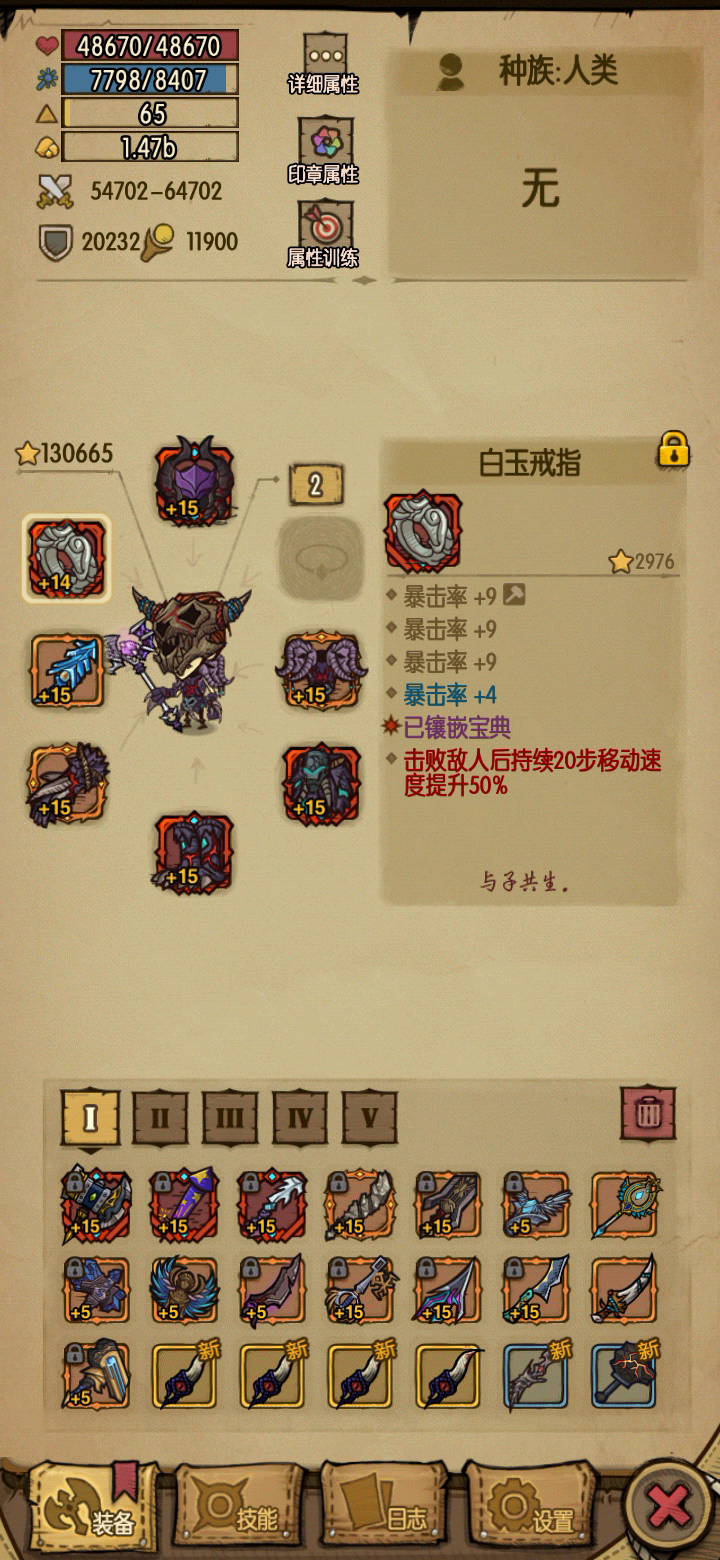Screen dimensions: 720x1560
Task: Open 详细属性 detailed attributes
Action: pyautogui.click(x=324, y=65)
